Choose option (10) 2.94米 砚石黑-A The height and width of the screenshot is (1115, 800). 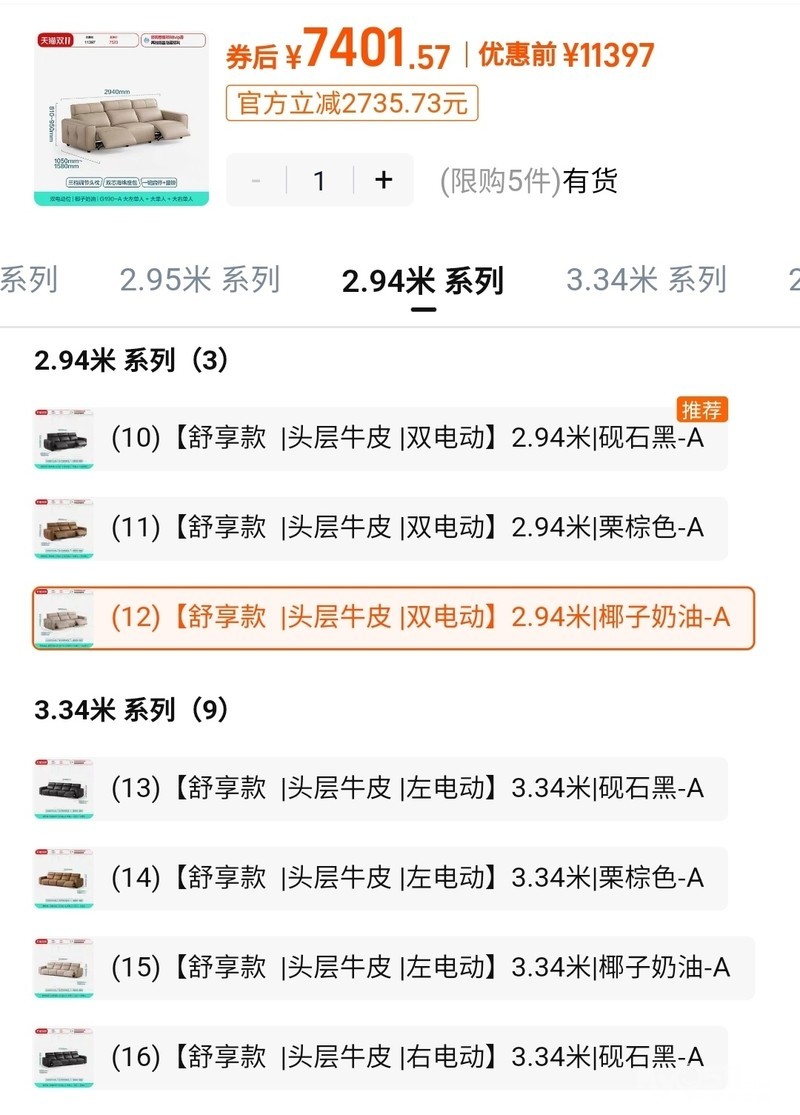[380, 439]
